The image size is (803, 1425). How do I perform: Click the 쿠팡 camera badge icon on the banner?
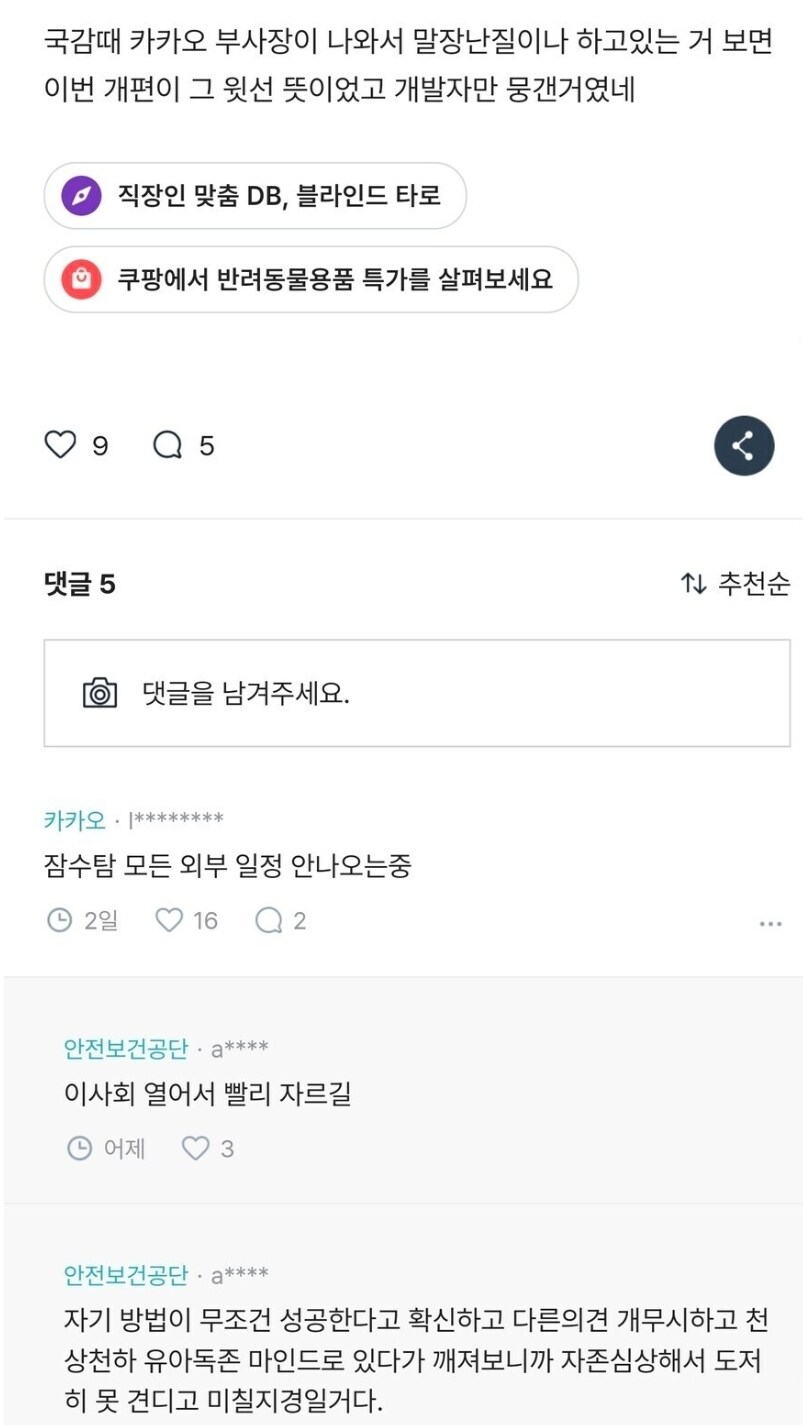click(x=81, y=280)
